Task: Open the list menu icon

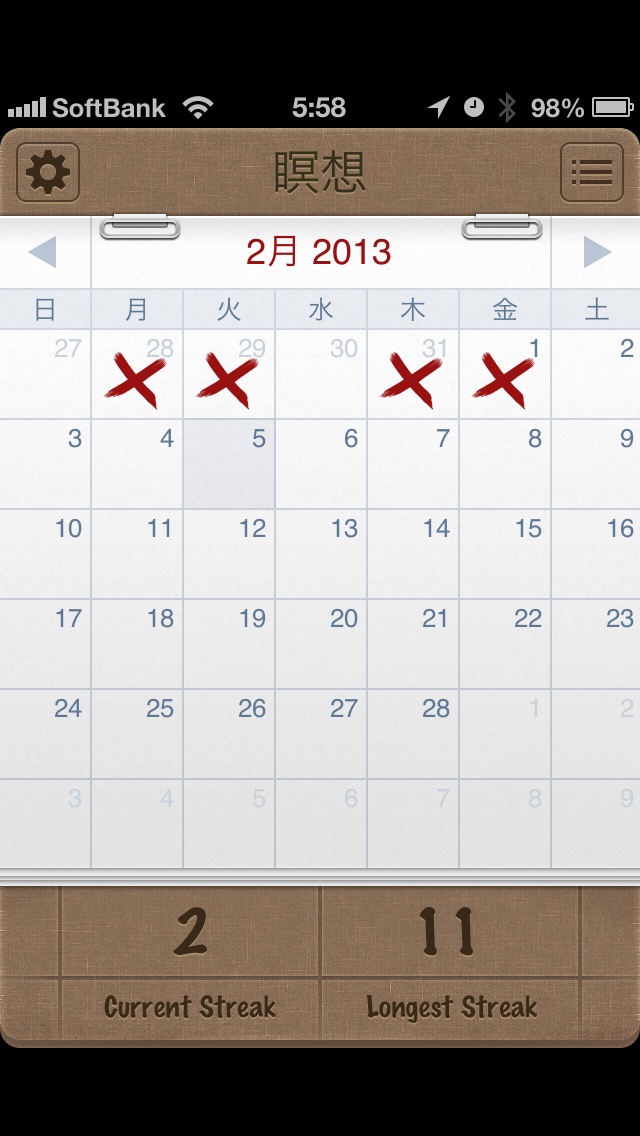Action: pyautogui.click(x=591, y=173)
